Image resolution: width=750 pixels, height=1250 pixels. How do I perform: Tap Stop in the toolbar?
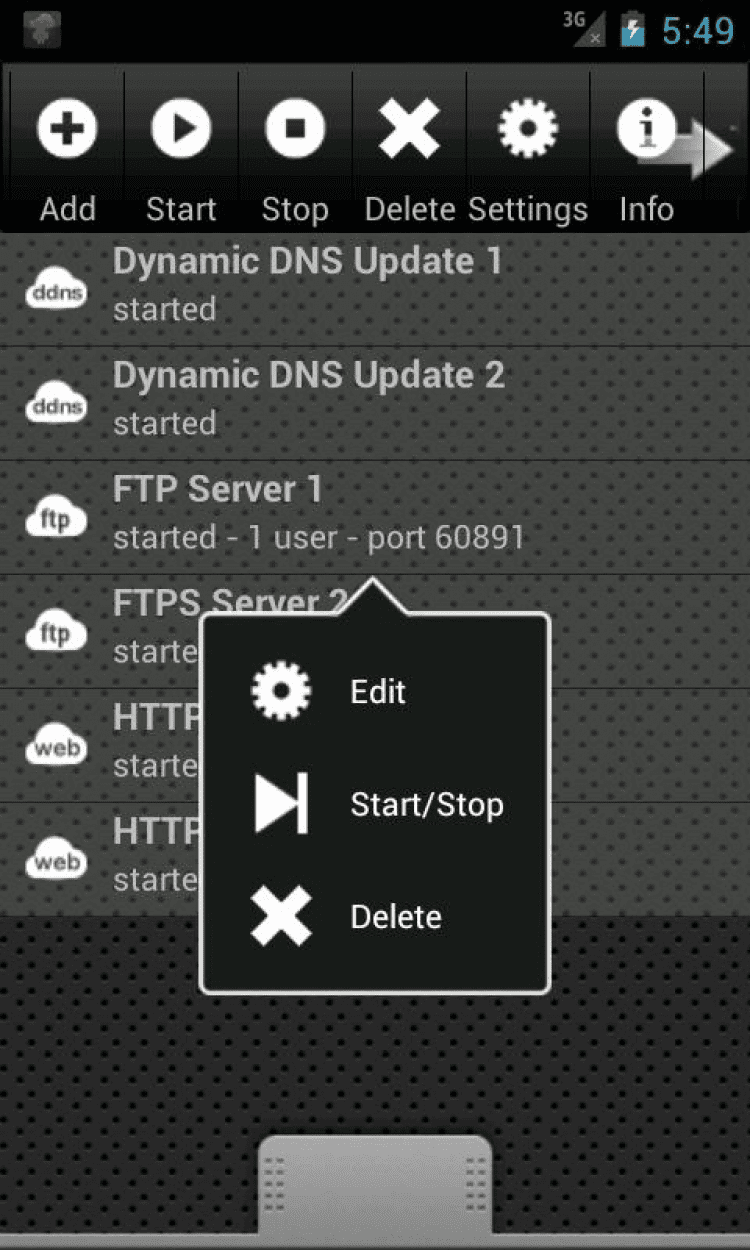[295, 150]
